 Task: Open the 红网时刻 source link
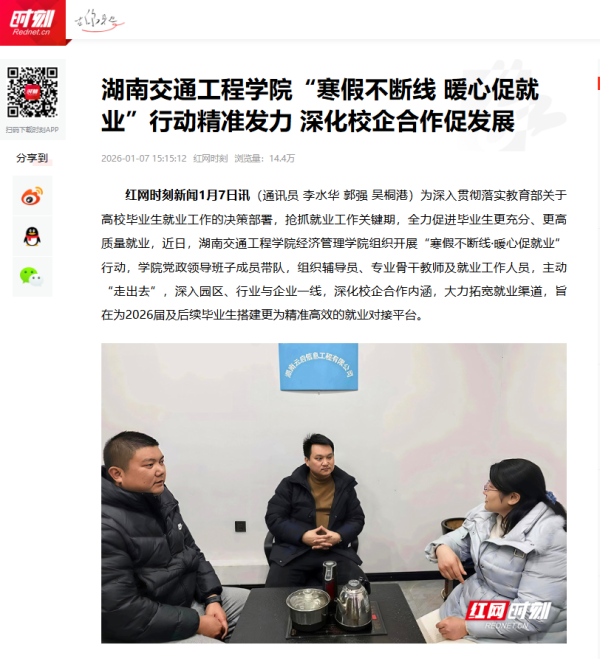pyautogui.click(x=211, y=158)
